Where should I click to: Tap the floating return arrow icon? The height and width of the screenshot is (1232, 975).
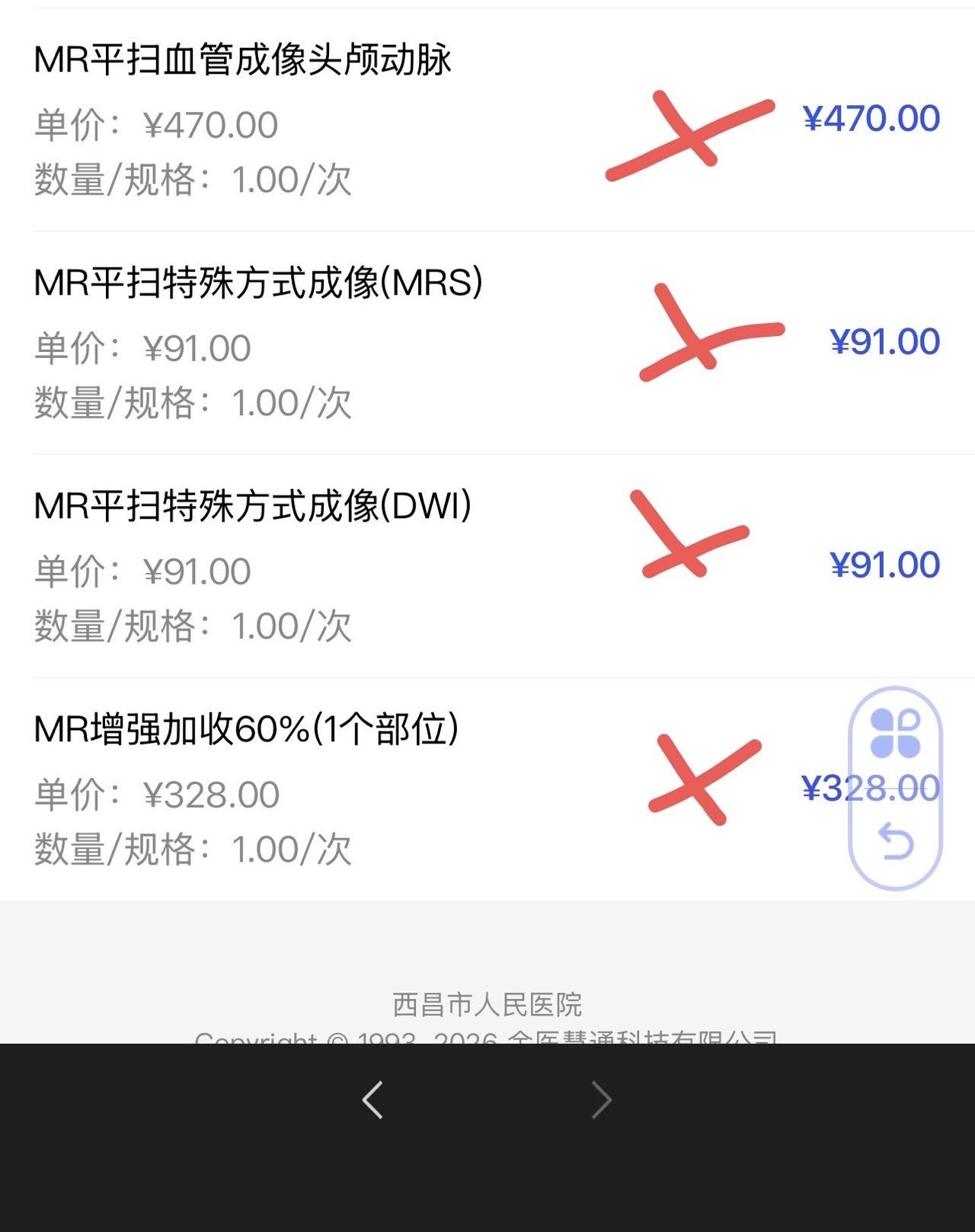point(896,841)
